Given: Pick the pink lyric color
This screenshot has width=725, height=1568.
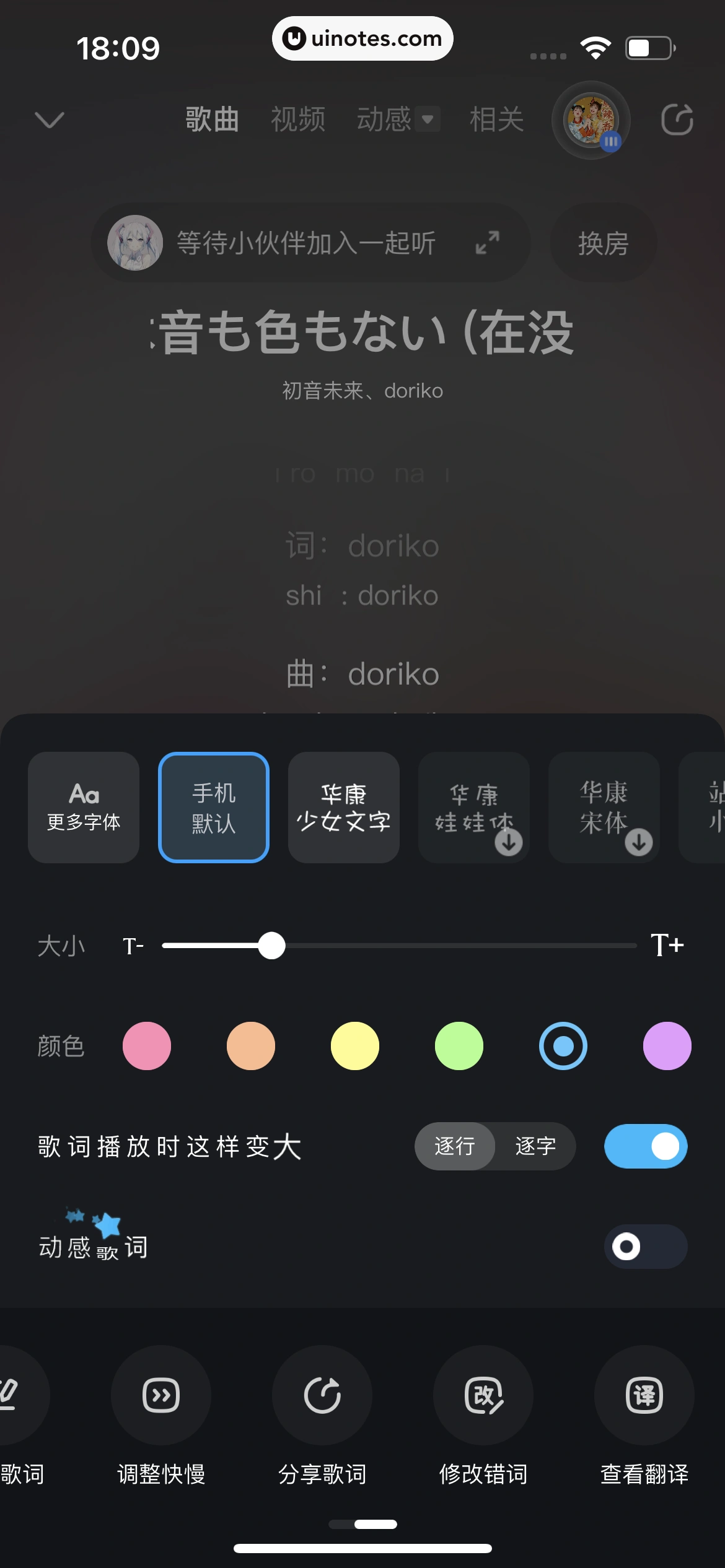Looking at the screenshot, I should (147, 1046).
